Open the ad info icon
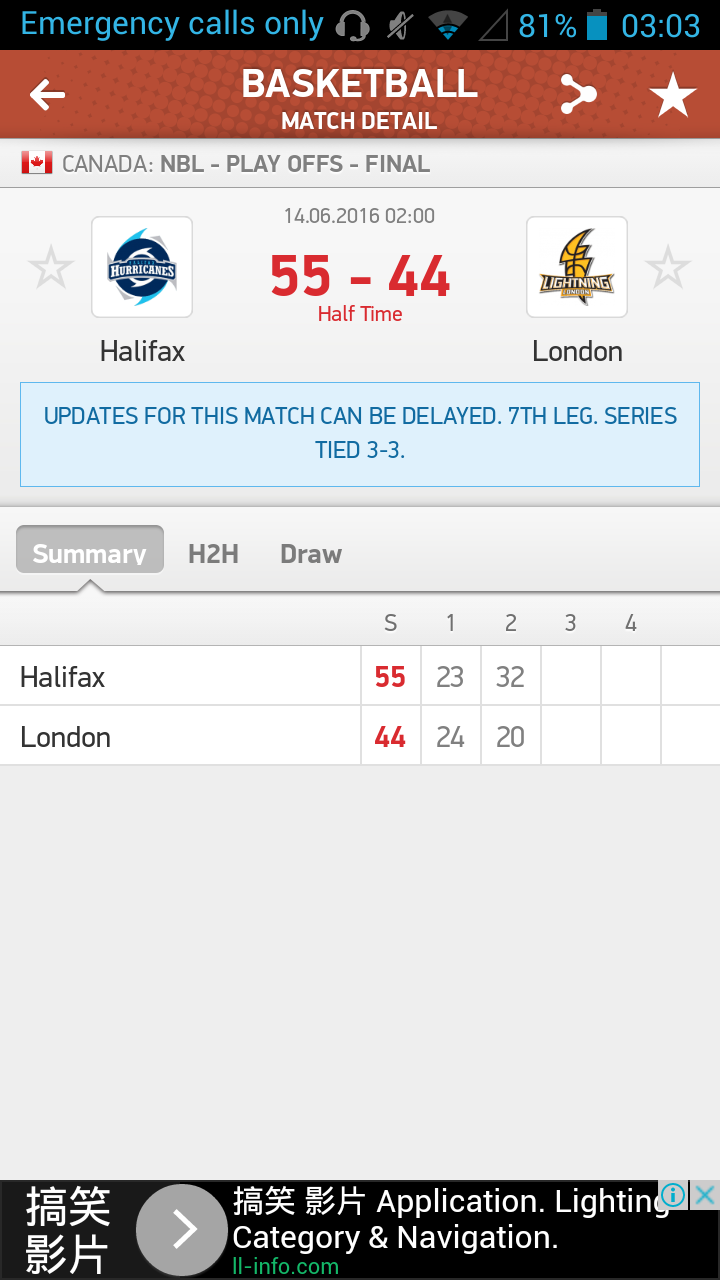Viewport: 720px width, 1280px height. [673, 1194]
